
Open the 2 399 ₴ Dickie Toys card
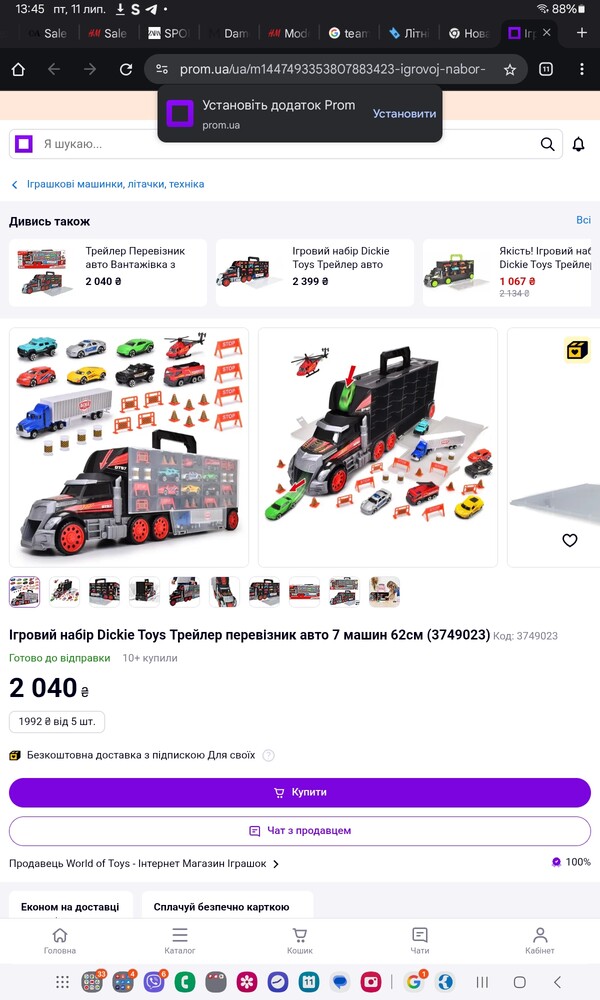click(314, 272)
